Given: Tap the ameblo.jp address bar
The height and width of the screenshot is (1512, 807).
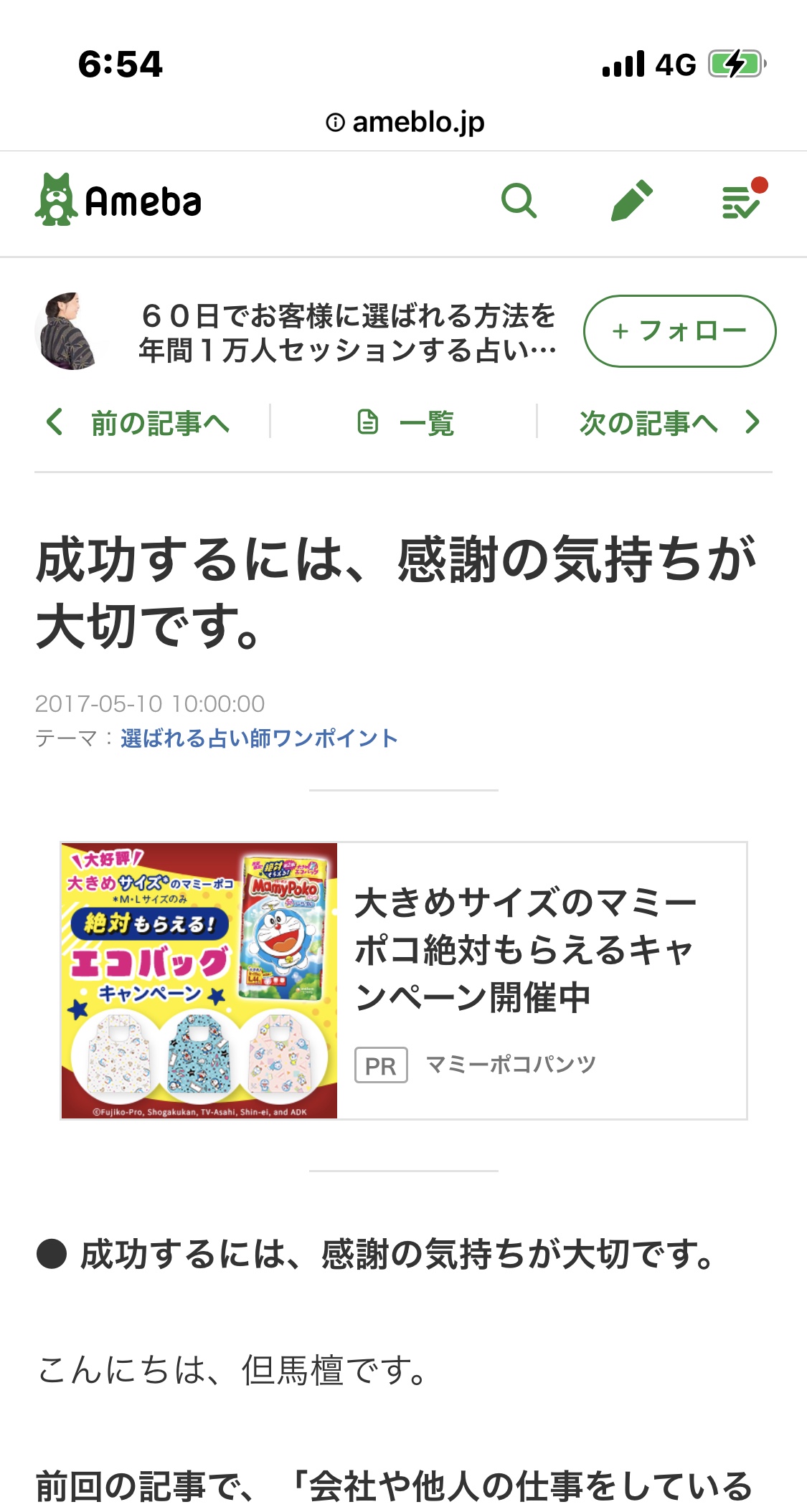Looking at the screenshot, I should tap(405, 122).
